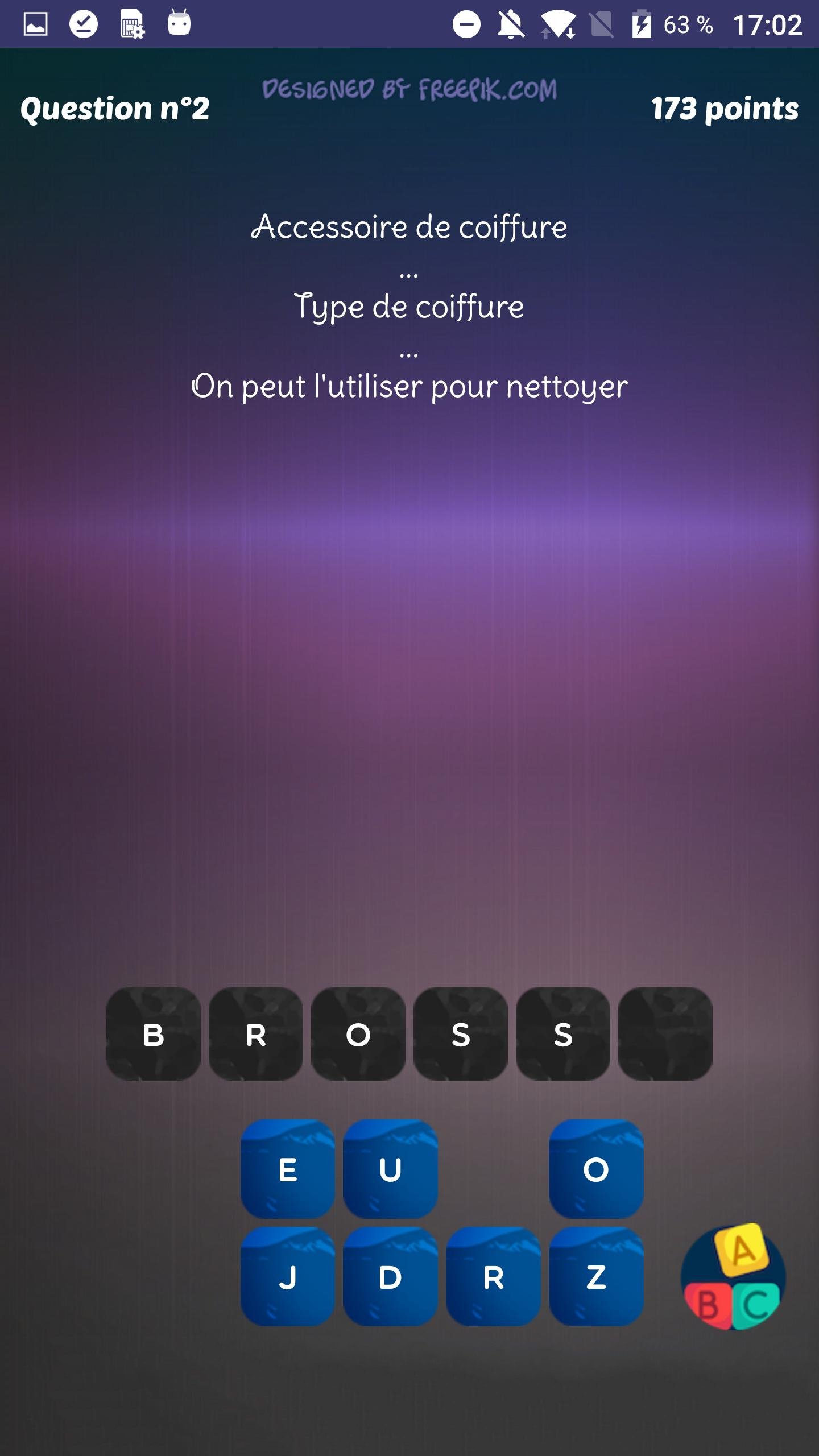Choose the blue O letter tile

pyautogui.click(x=596, y=1169)
